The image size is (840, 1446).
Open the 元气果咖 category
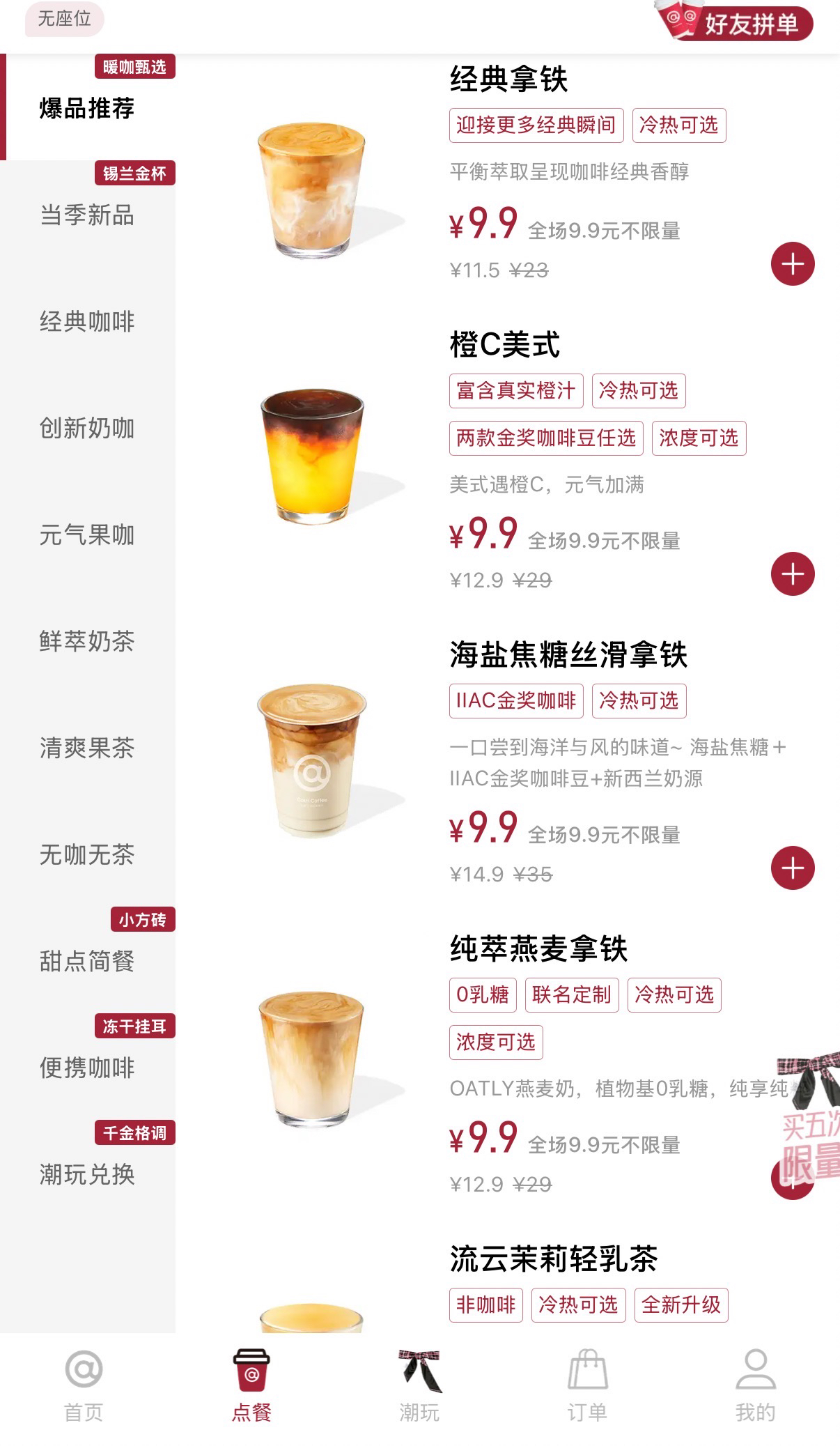87,534
